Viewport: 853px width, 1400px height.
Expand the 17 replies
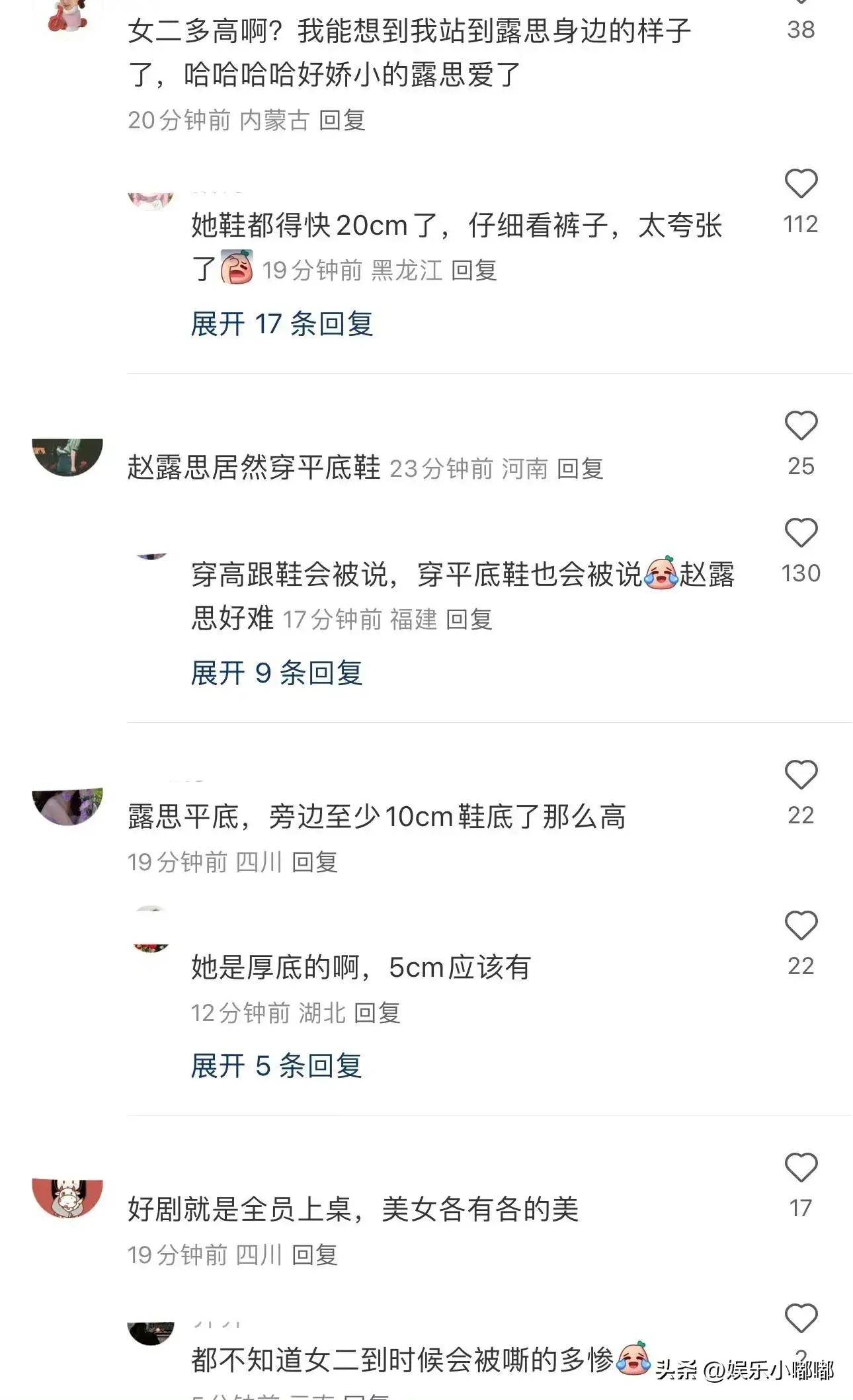282,324
